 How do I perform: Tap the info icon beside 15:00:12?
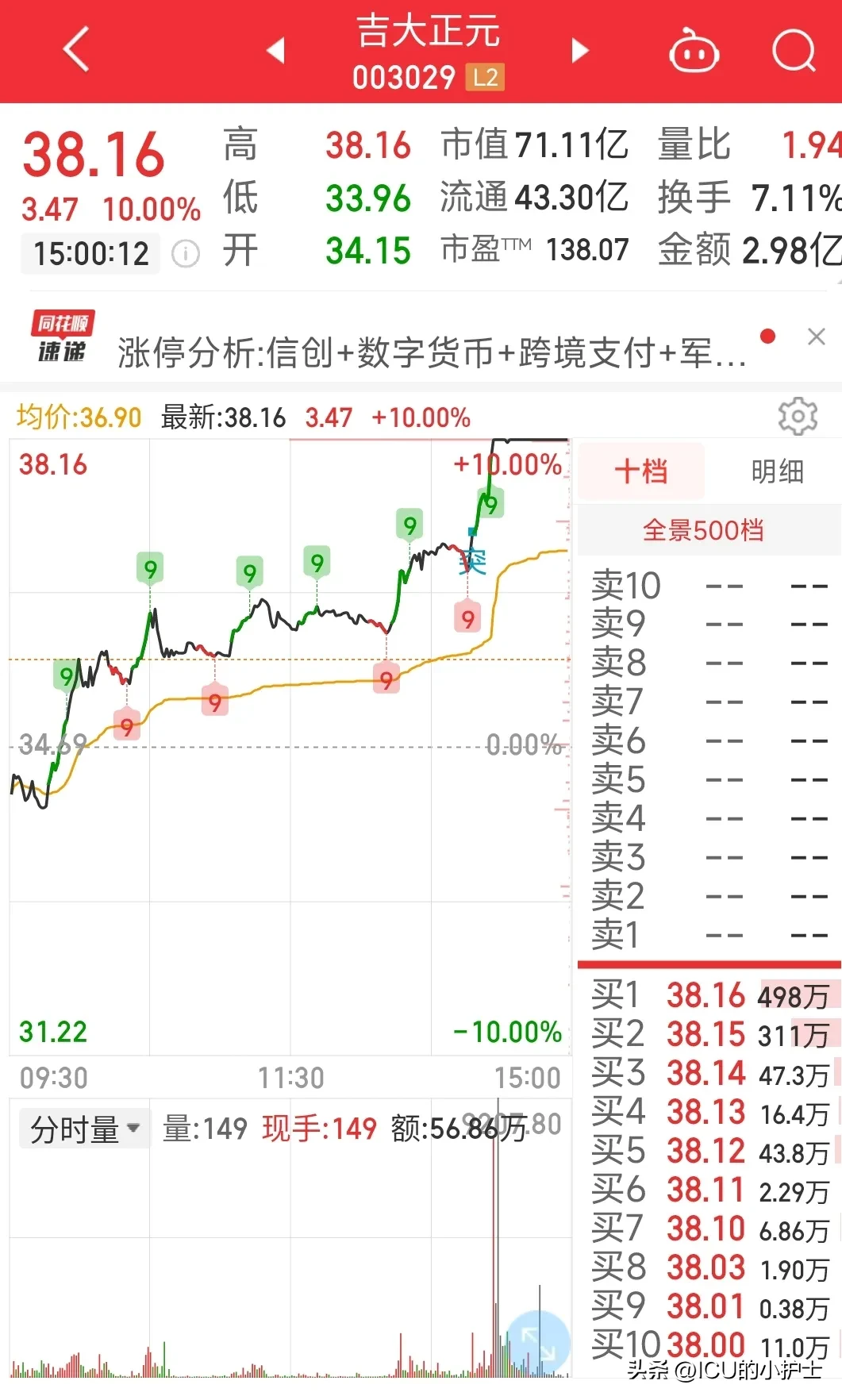click(186, 254)
